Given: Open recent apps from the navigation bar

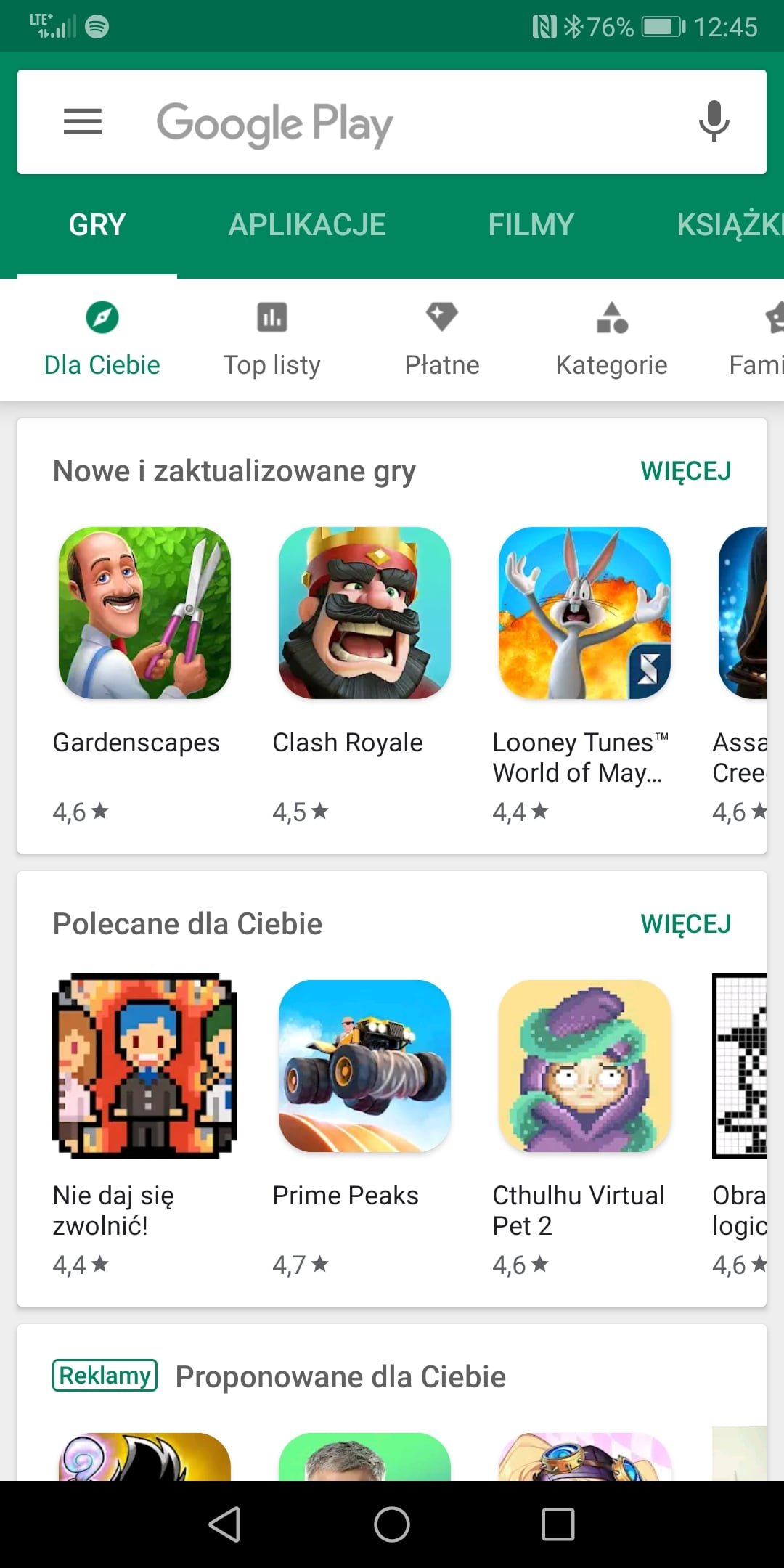Looking at the screenshot, I should click(558, 1524).
